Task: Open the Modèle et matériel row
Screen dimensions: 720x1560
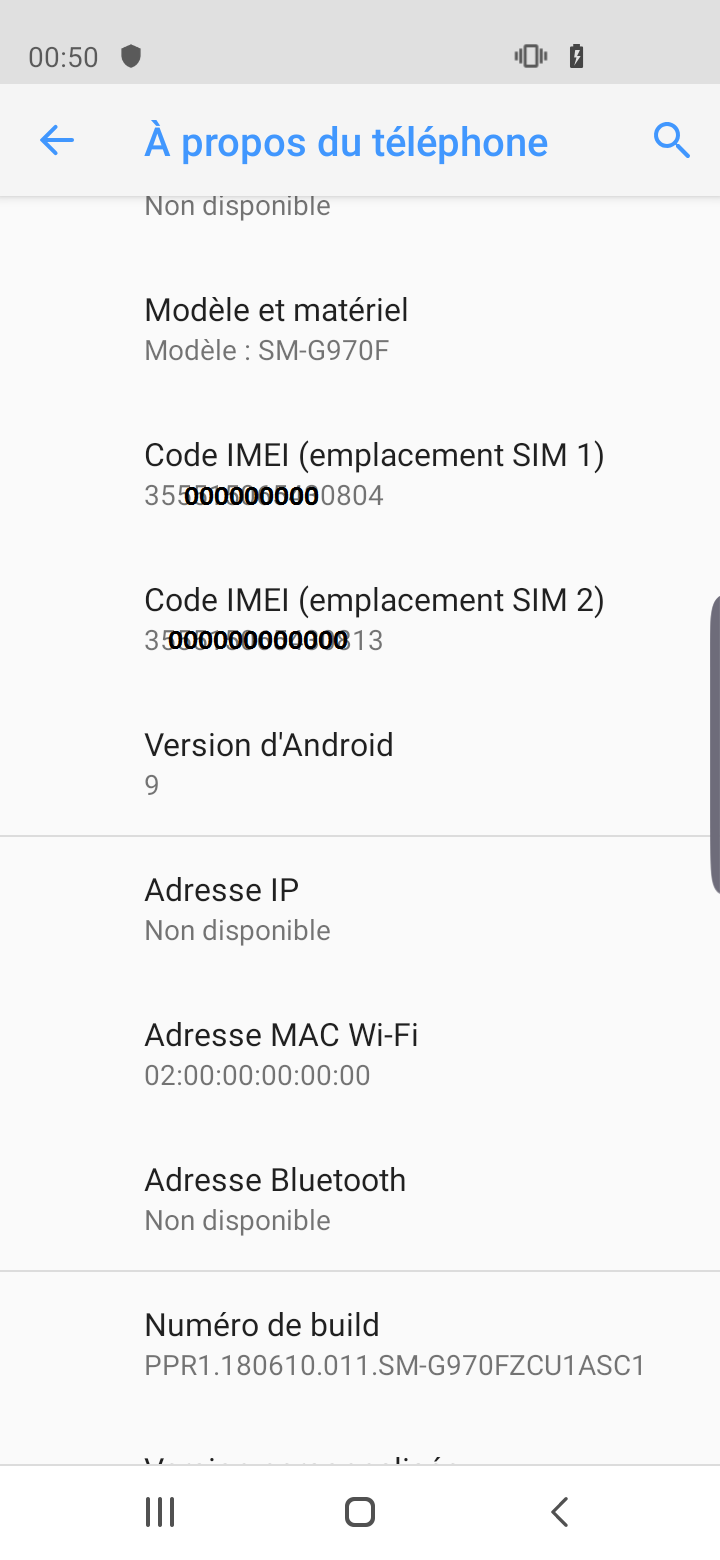Action: pos(360,329)
